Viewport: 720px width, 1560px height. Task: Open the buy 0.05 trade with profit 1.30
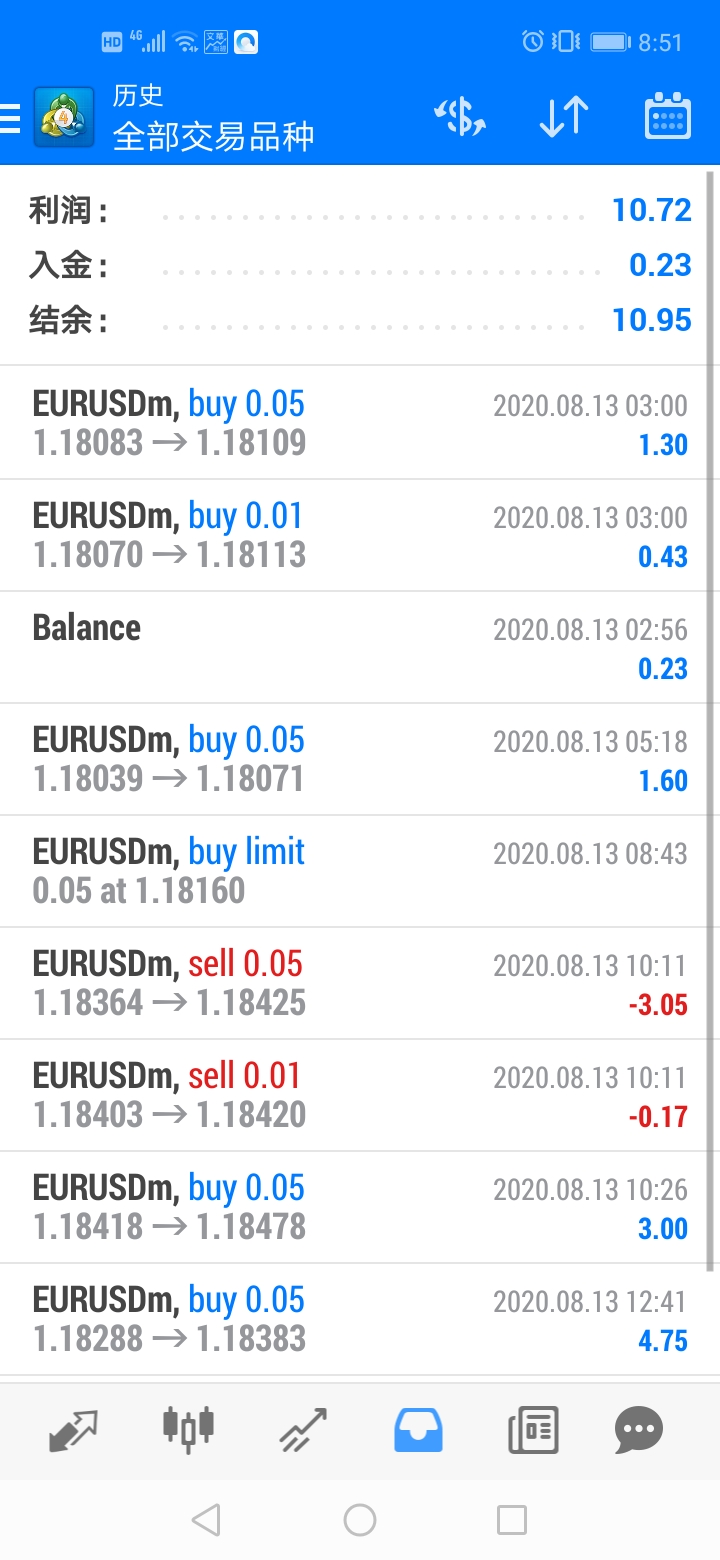point(360,423)
